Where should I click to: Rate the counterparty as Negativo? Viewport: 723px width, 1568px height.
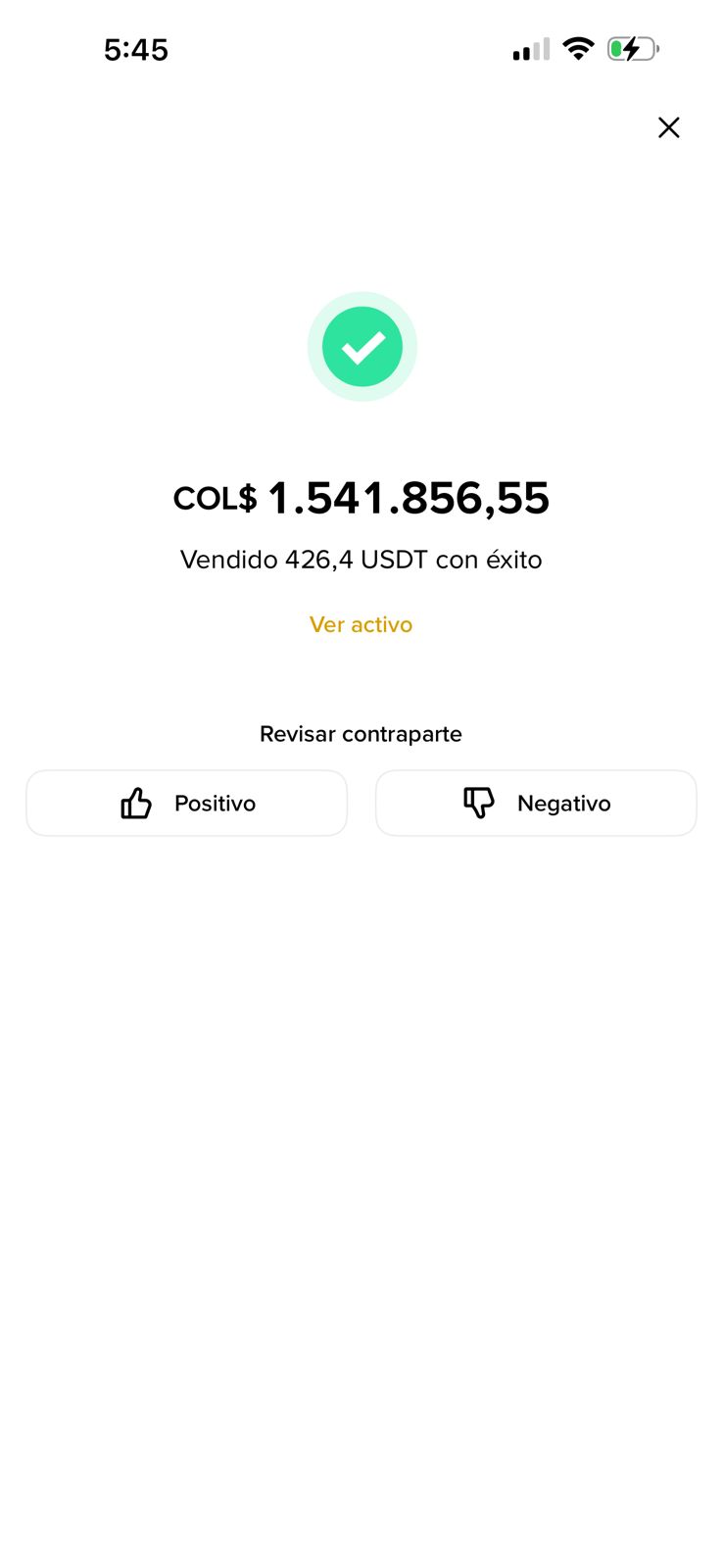[536, 803]
